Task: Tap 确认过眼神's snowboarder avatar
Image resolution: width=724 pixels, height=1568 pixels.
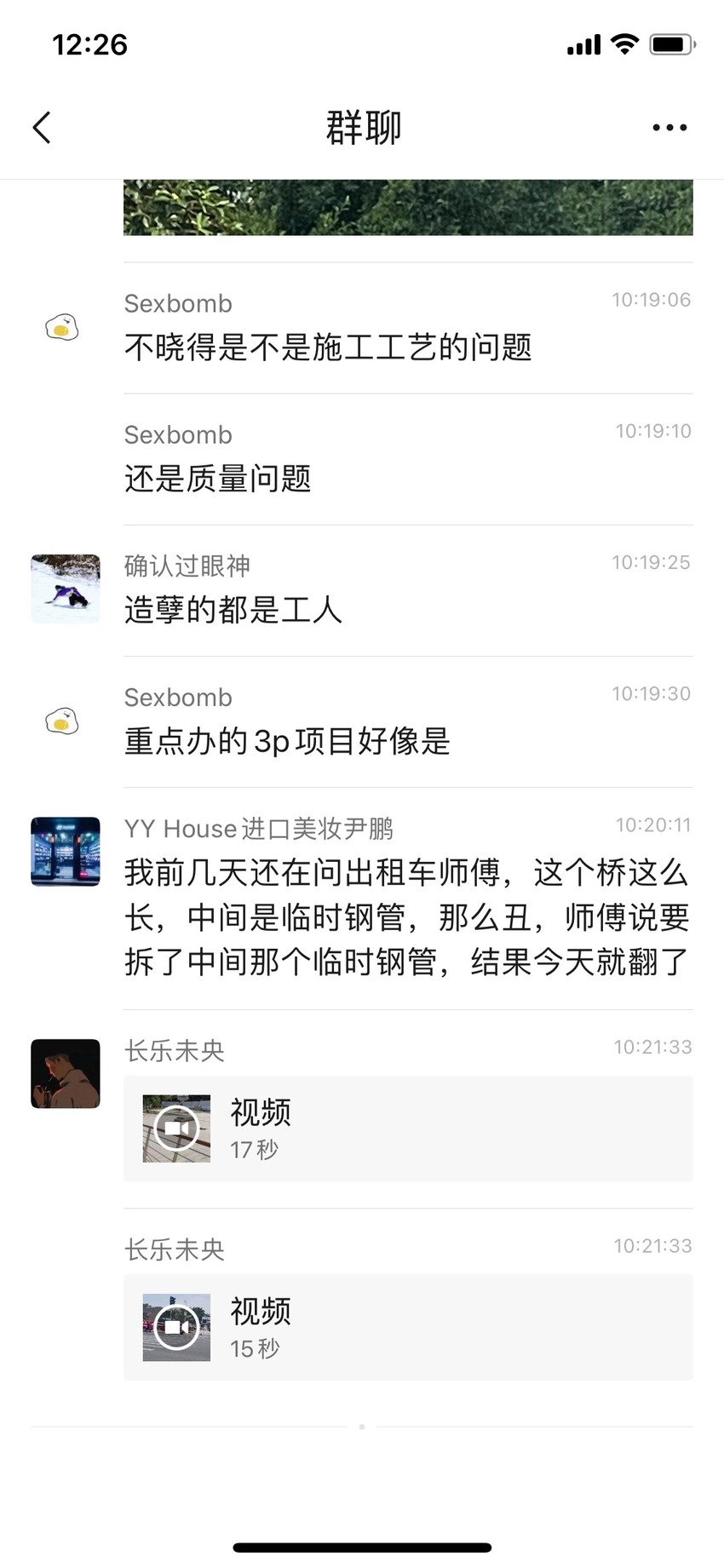Action: (66, 589)
